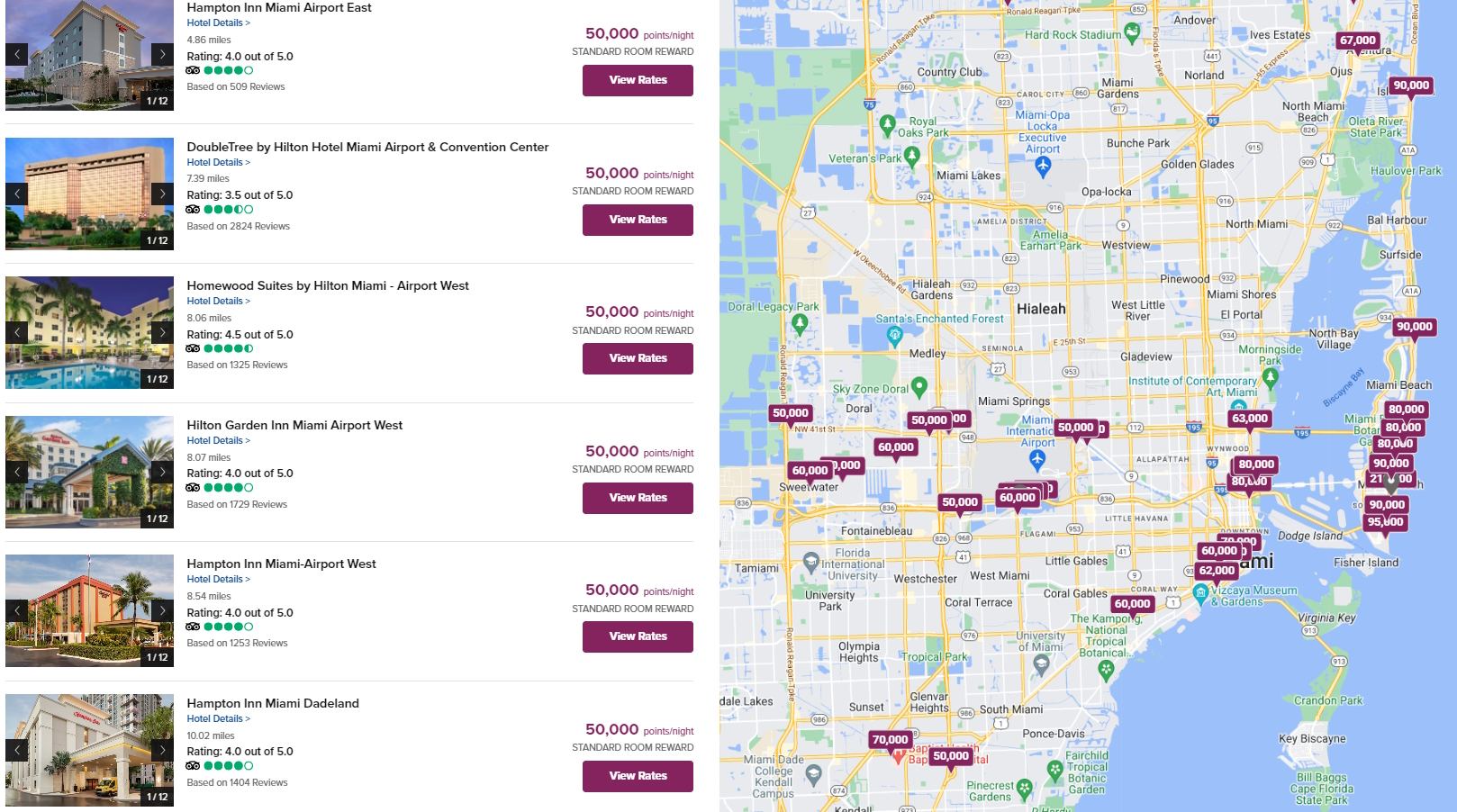1457x812 pixels.
Task: Show previous photo of Hilton Garden Inn
Action: 17,472
